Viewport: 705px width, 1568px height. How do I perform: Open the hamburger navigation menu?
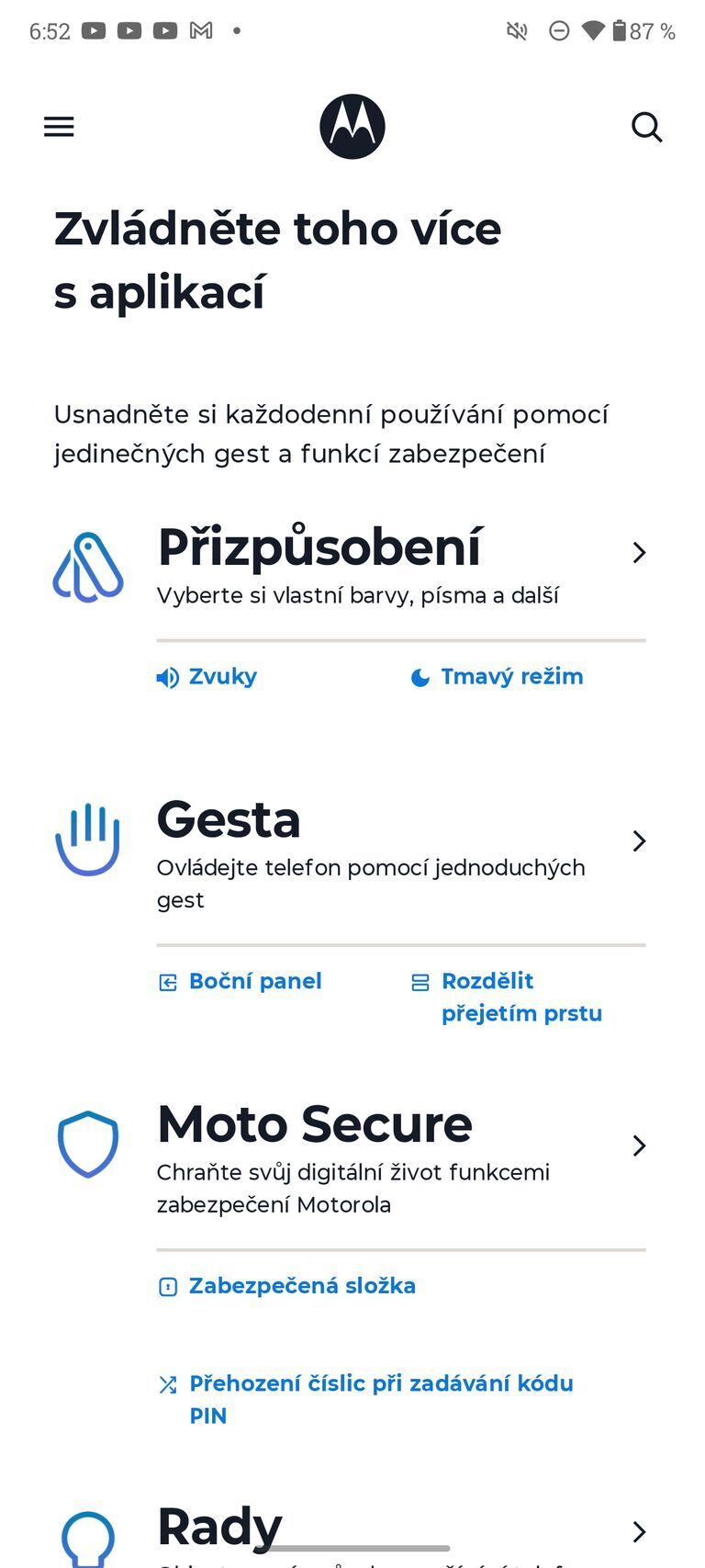(59, 126)
